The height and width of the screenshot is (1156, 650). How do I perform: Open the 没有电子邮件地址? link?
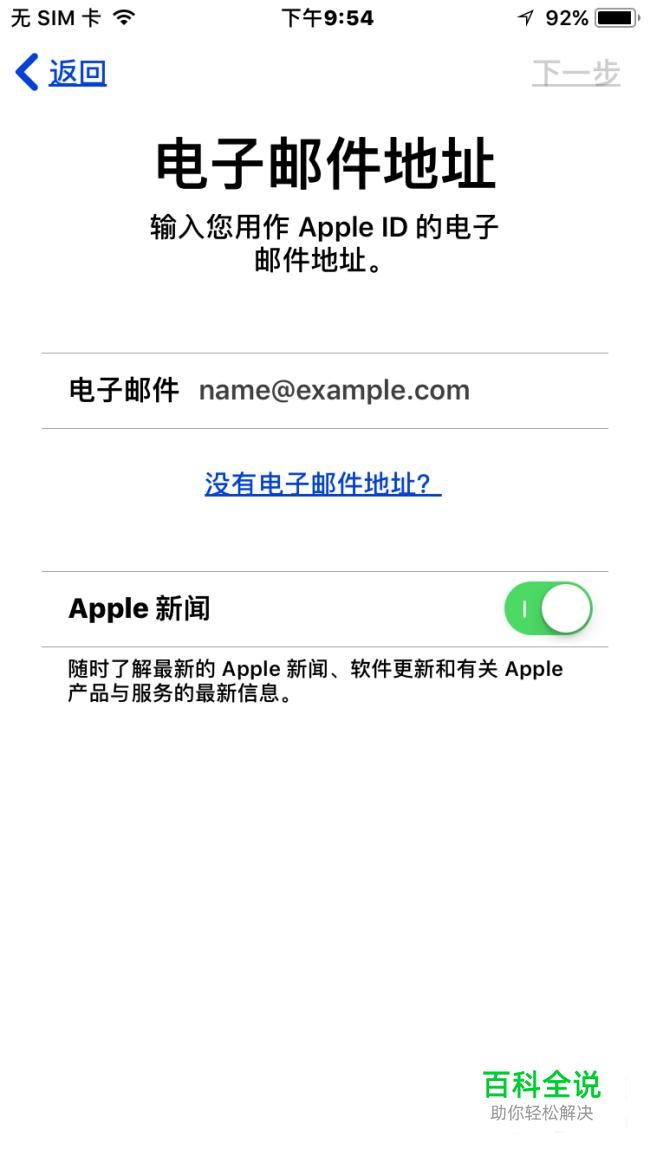323,485
